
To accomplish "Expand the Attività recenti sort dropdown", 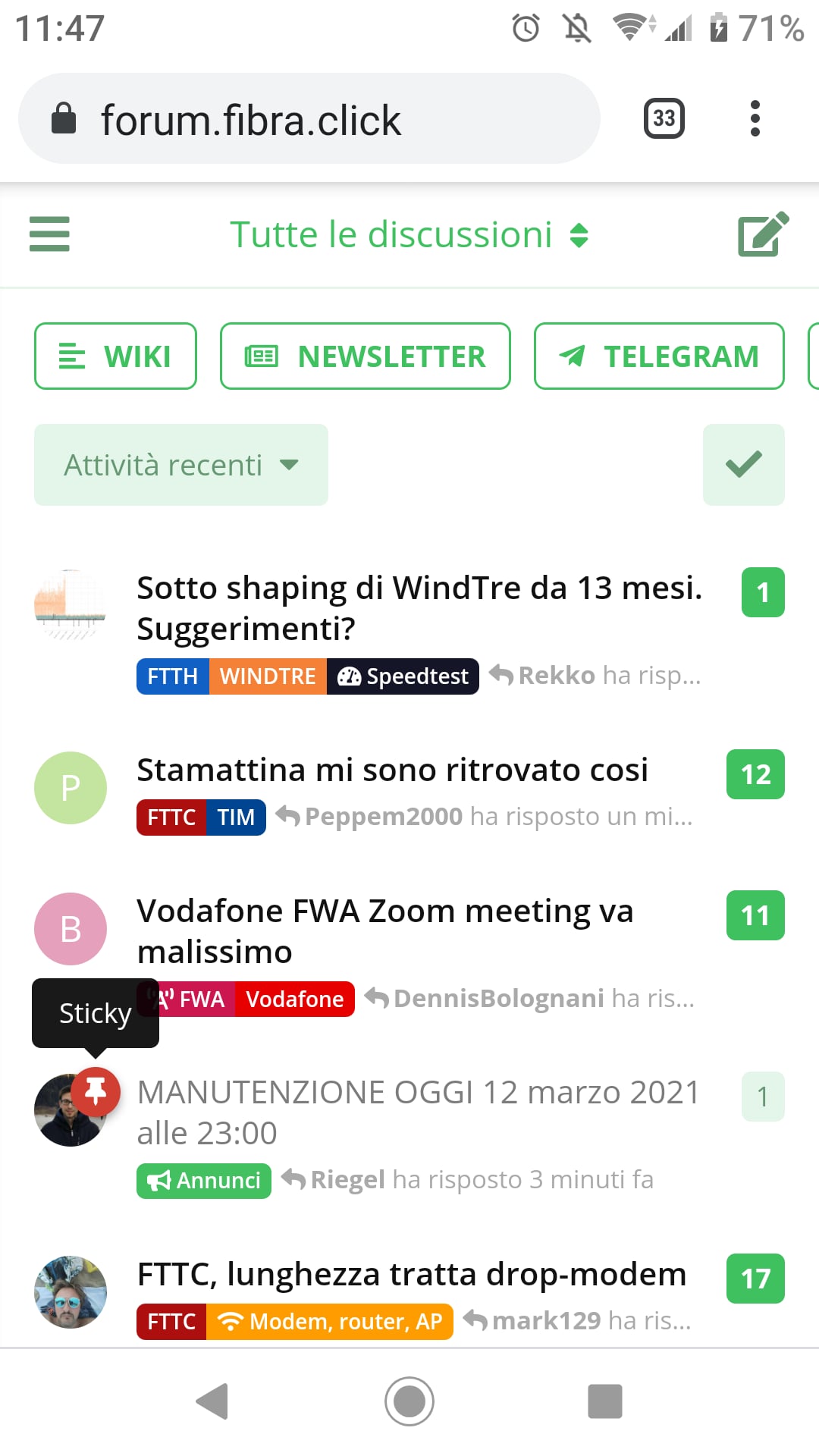I will pos(180,465).
